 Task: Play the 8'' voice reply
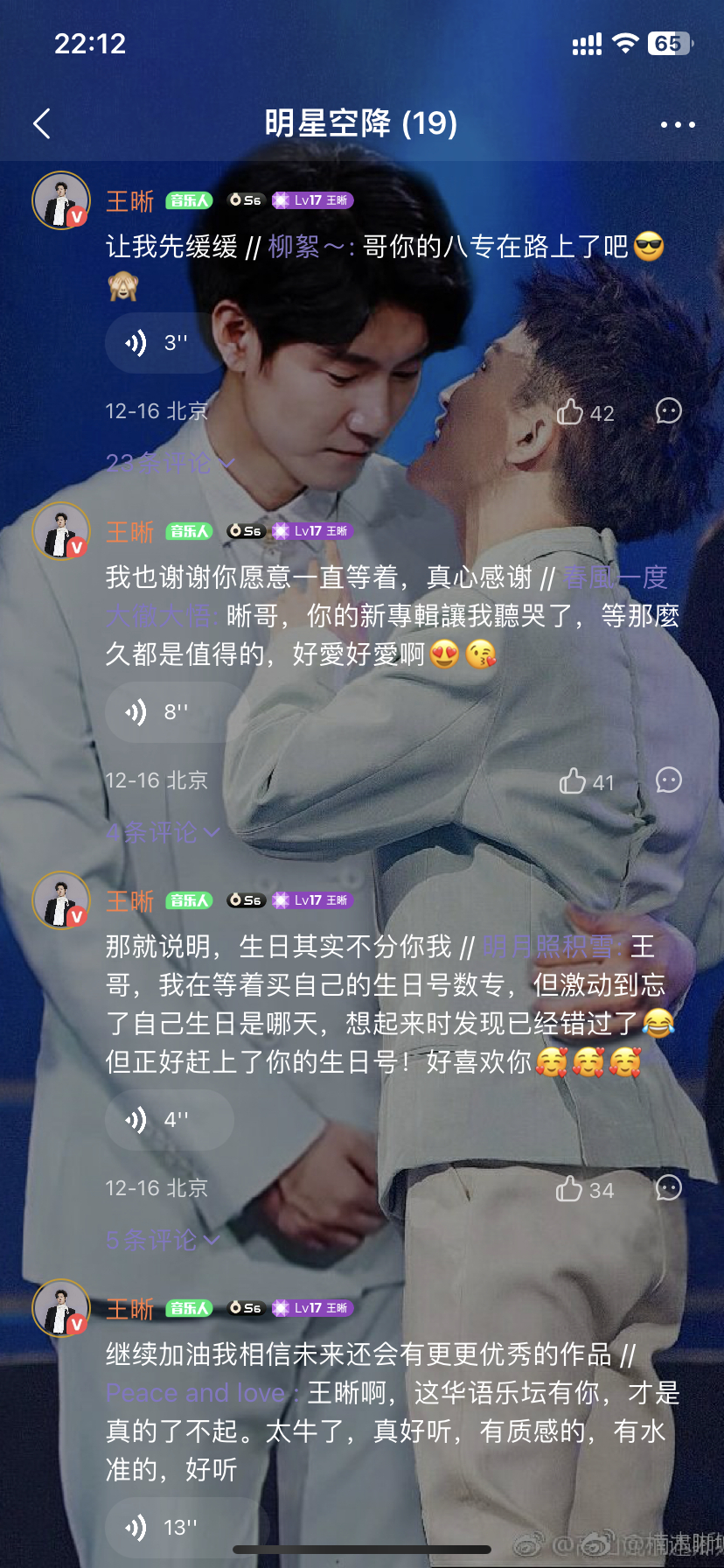coord(156,712)
